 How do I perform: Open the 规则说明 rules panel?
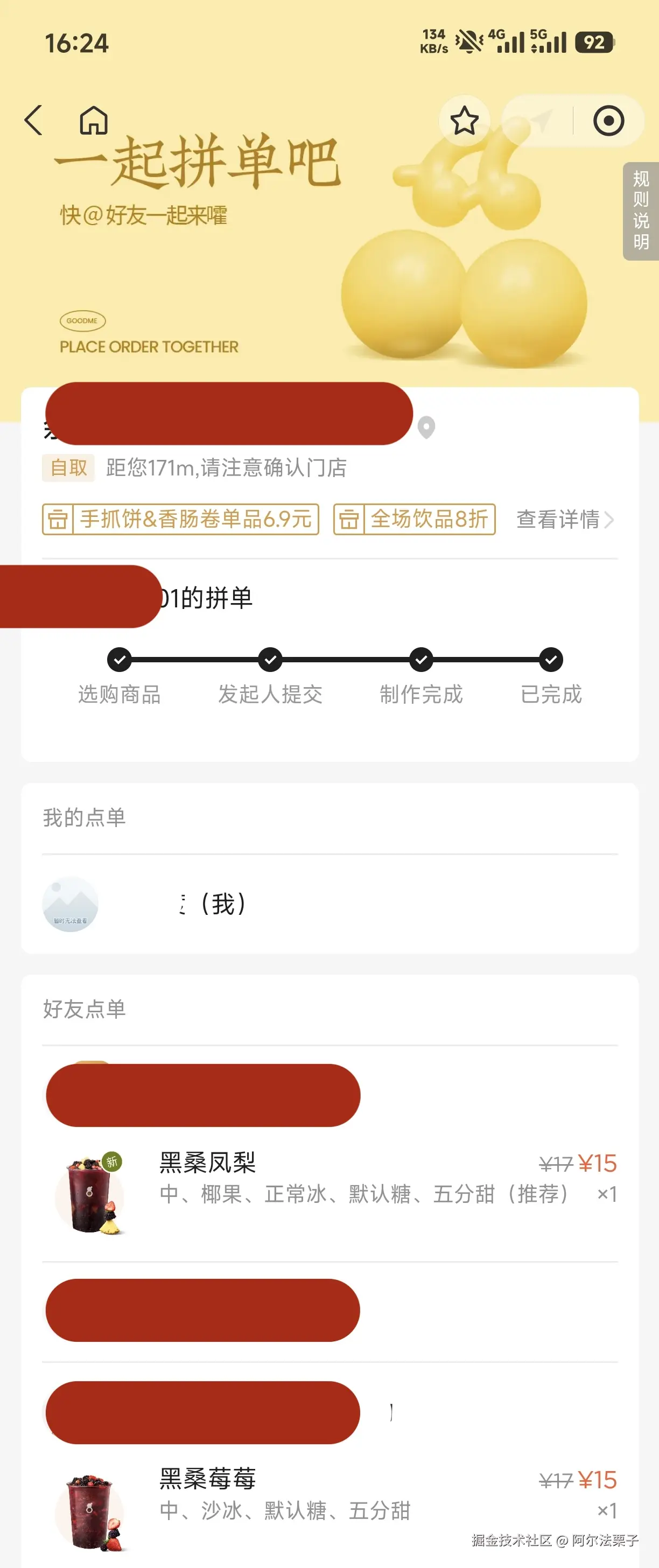640,209
